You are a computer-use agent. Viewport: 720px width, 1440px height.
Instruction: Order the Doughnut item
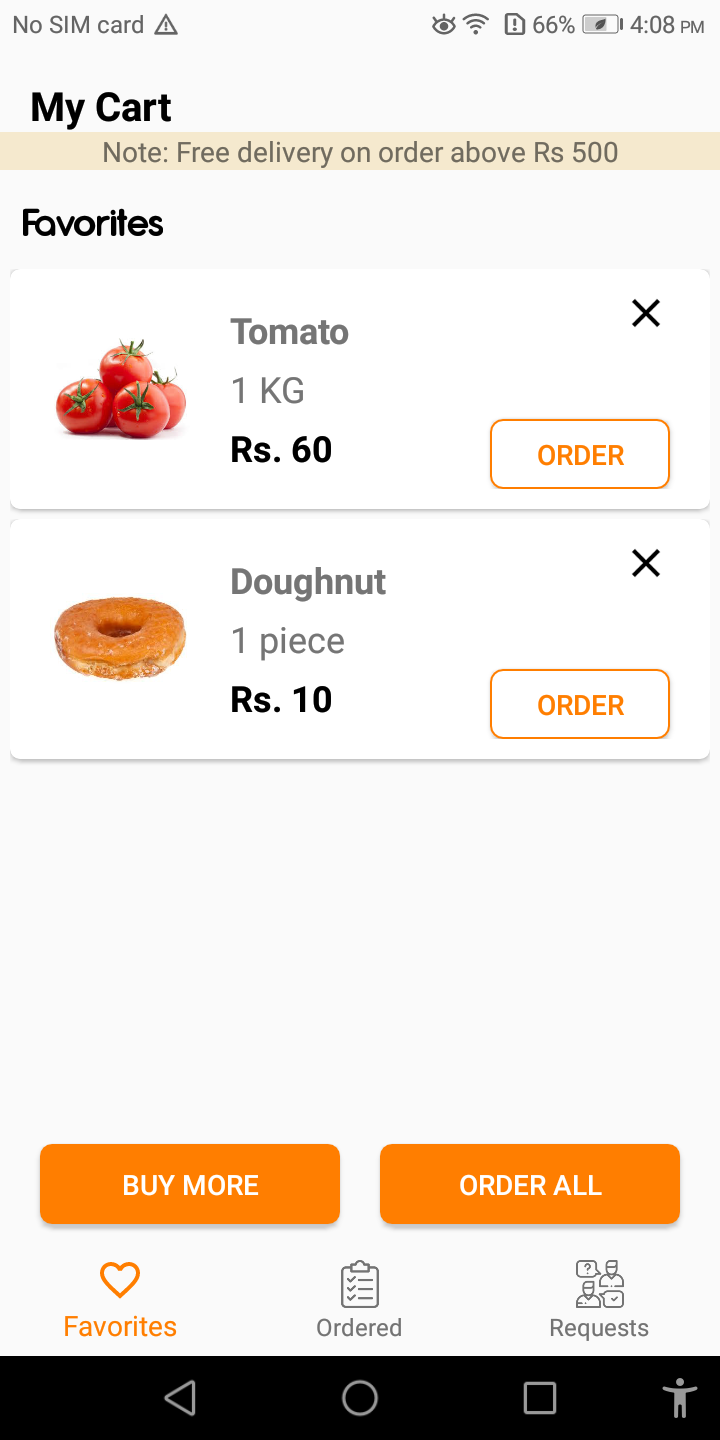[580, 705]
